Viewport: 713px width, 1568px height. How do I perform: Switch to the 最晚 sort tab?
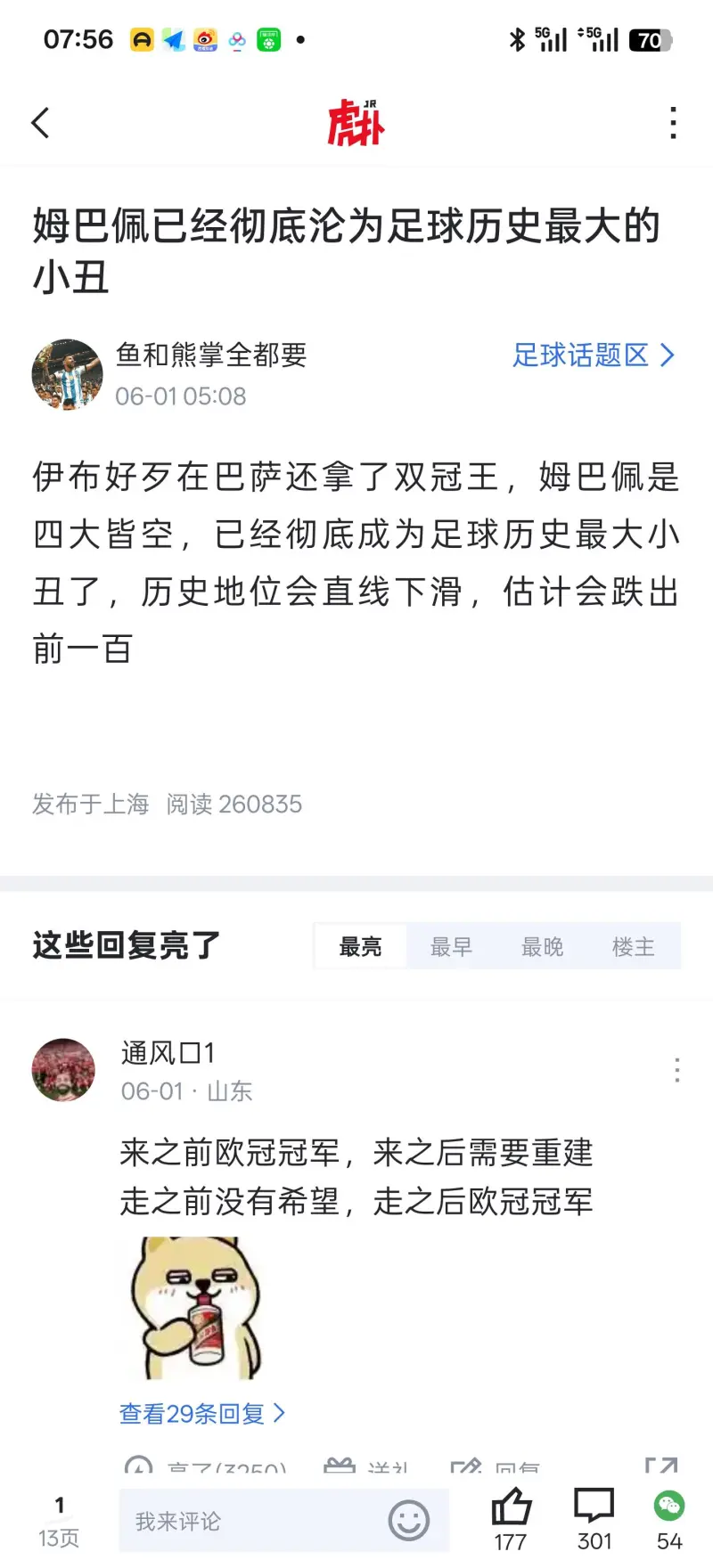point(543,946)
